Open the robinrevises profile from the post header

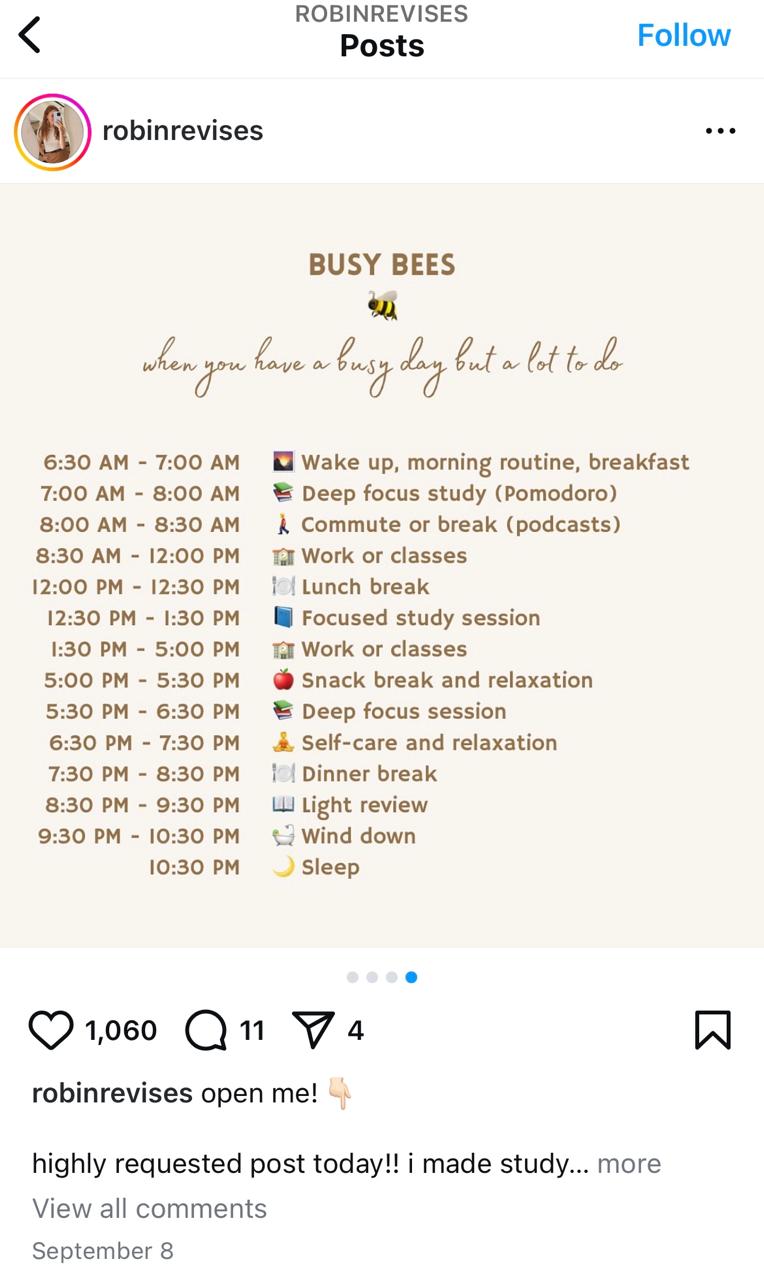pyautogui.click(x=183, y=131)
